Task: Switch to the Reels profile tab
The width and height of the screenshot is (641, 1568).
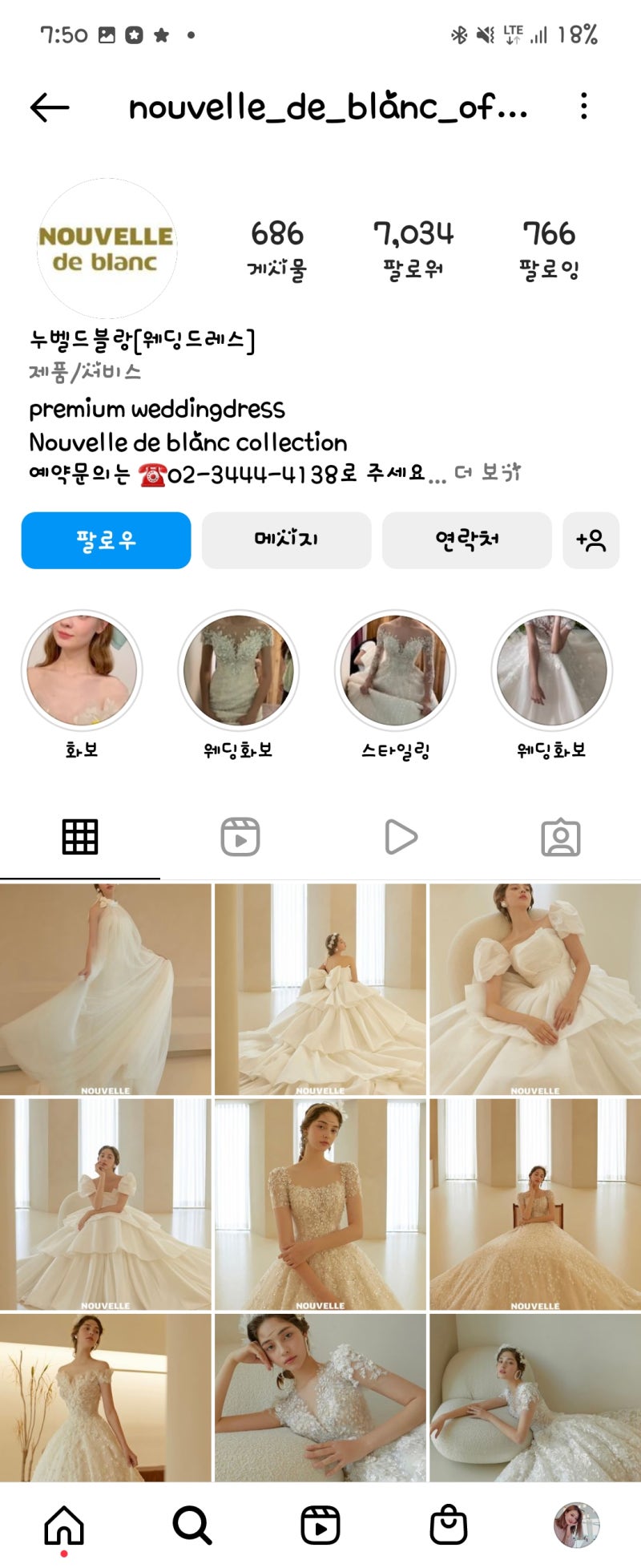Action: pyautogui.click(x=240, y=837)
